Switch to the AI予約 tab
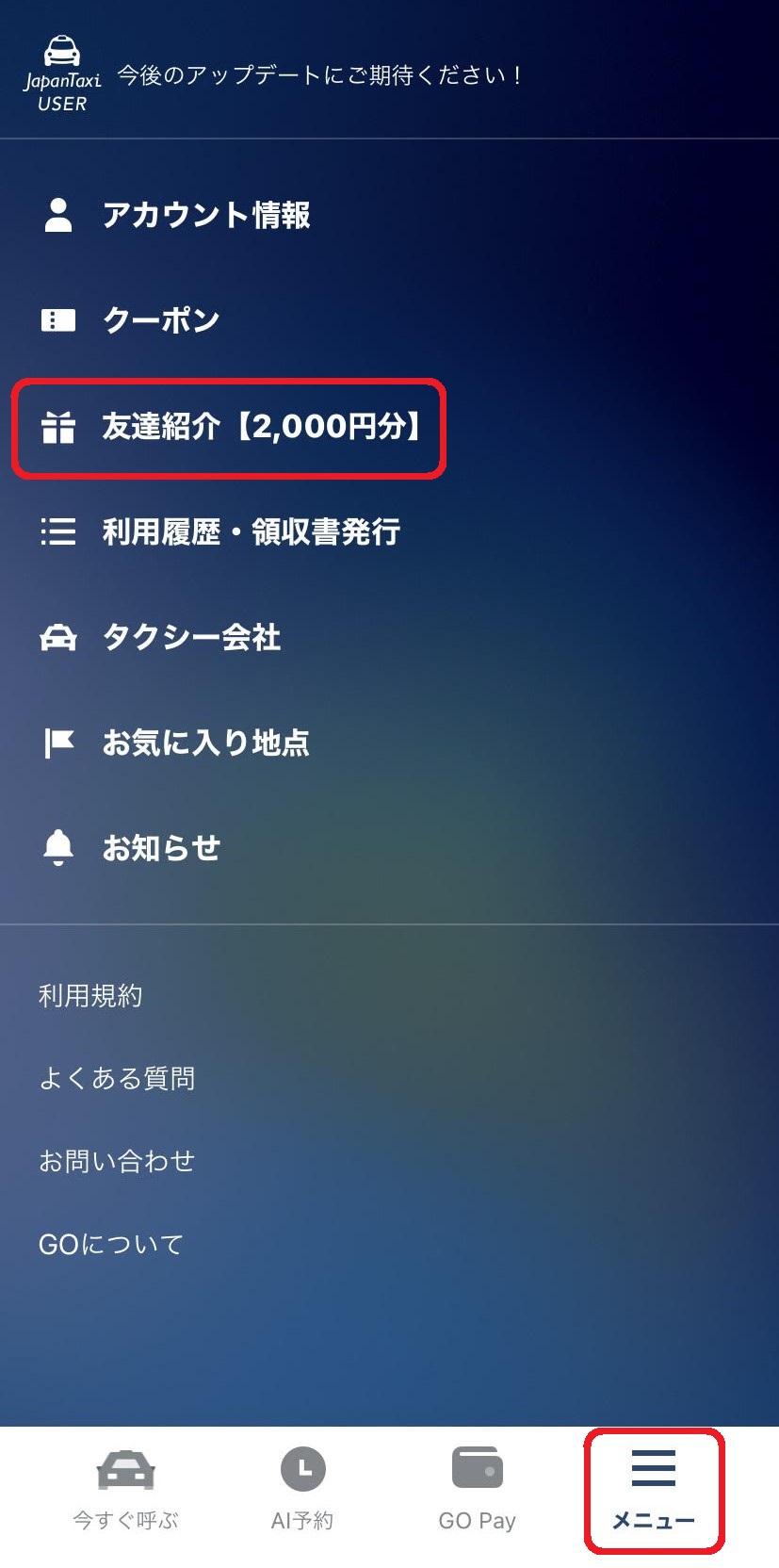This screenshot has width=779, height=1568. [x=302, y=1489]
